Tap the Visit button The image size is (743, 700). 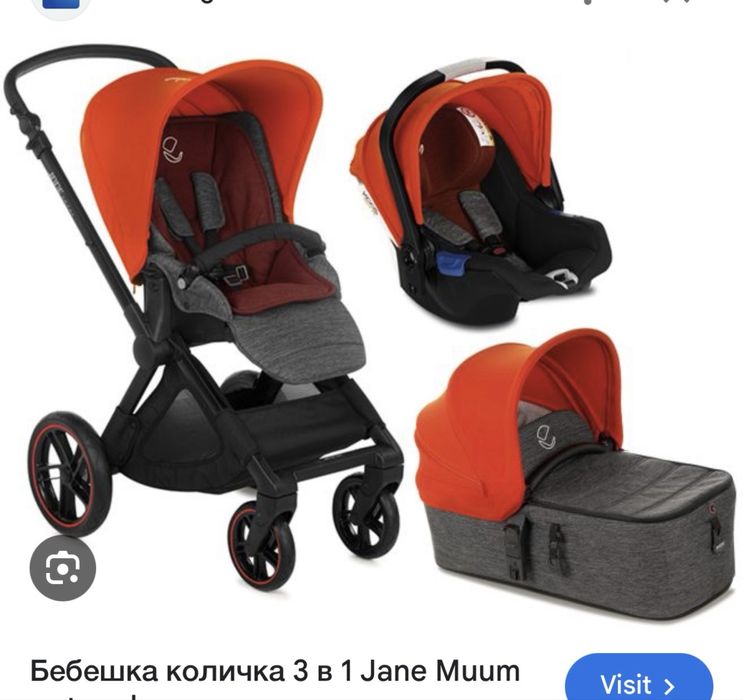pyautogui.click(x=638, y=682)
